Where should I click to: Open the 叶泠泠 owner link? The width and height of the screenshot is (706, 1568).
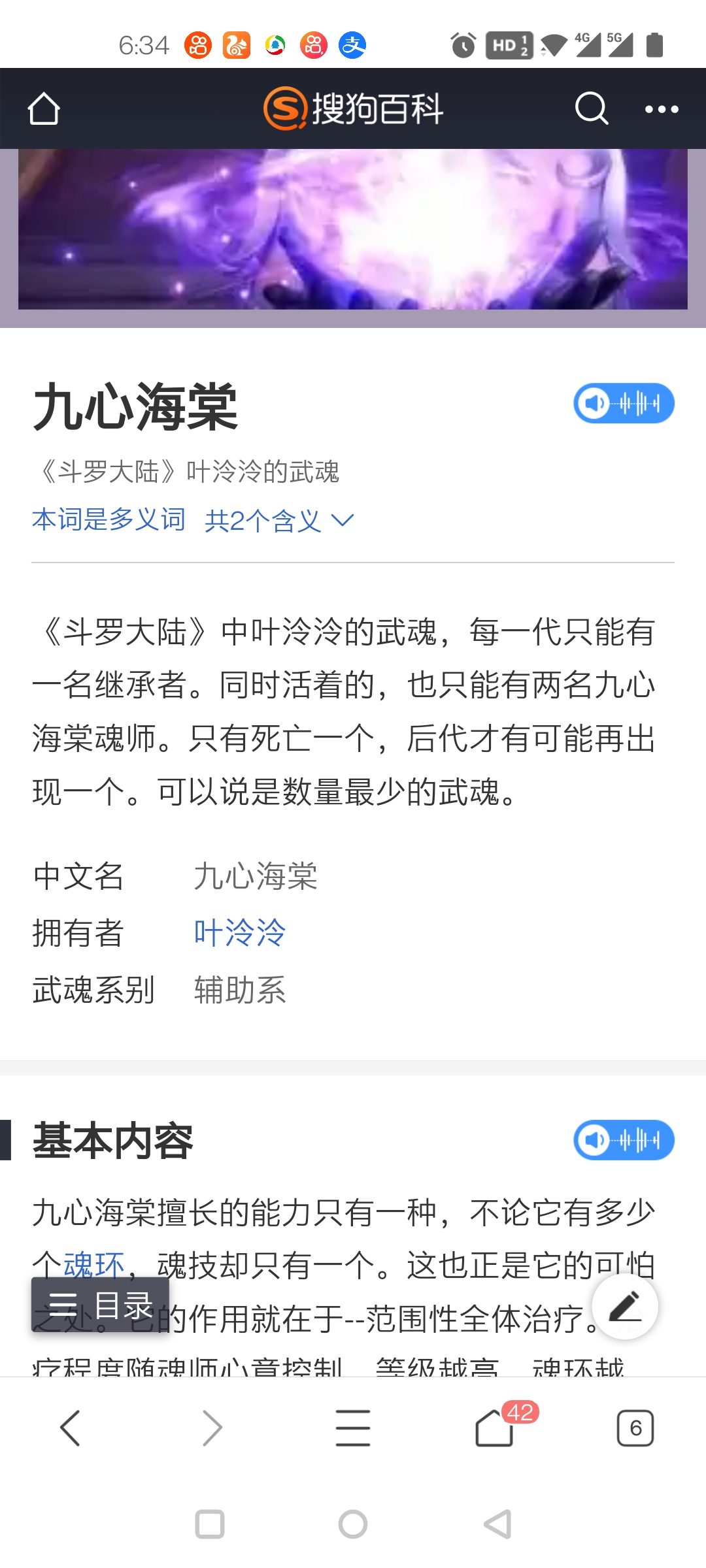[x=240, y=932]
